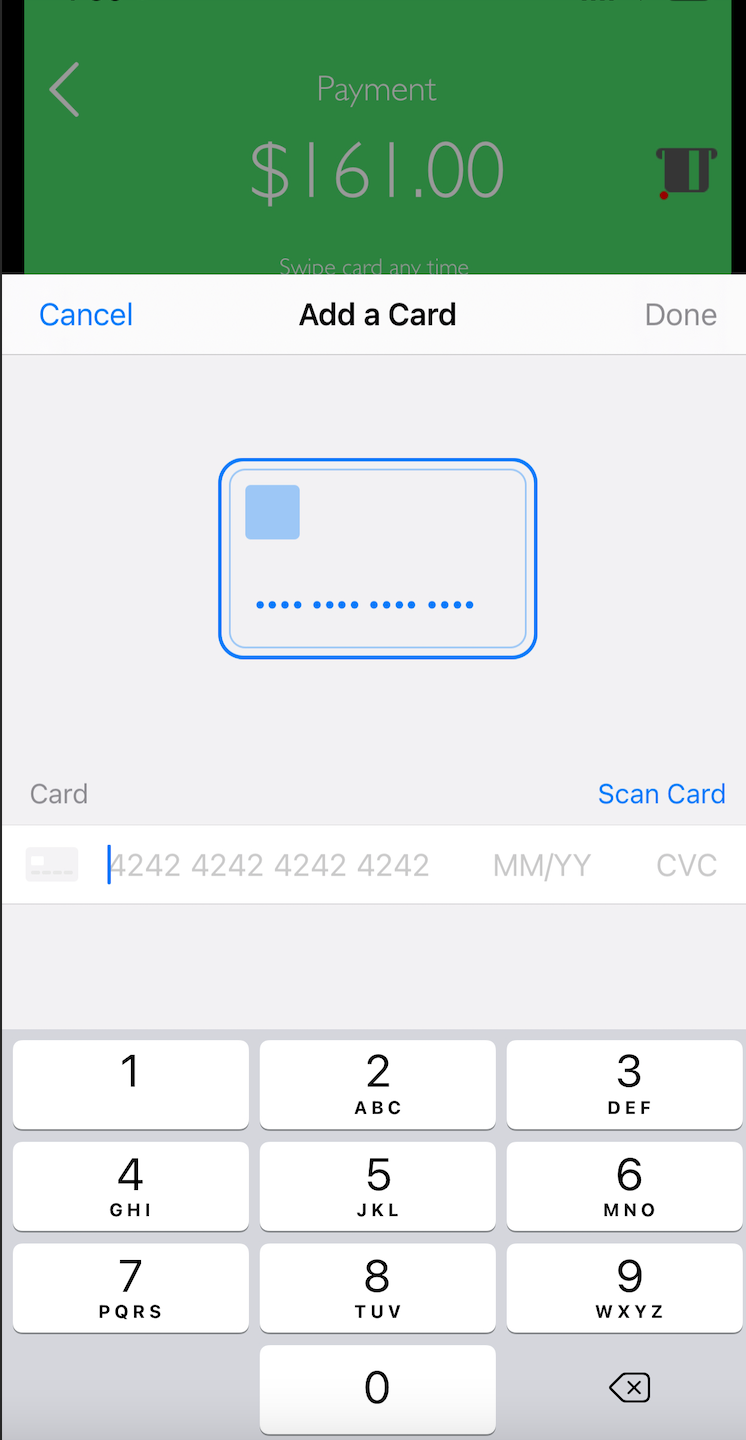Select the CVC field
The height and width of the screenshot is (1440, 746).
pos(686,865)
